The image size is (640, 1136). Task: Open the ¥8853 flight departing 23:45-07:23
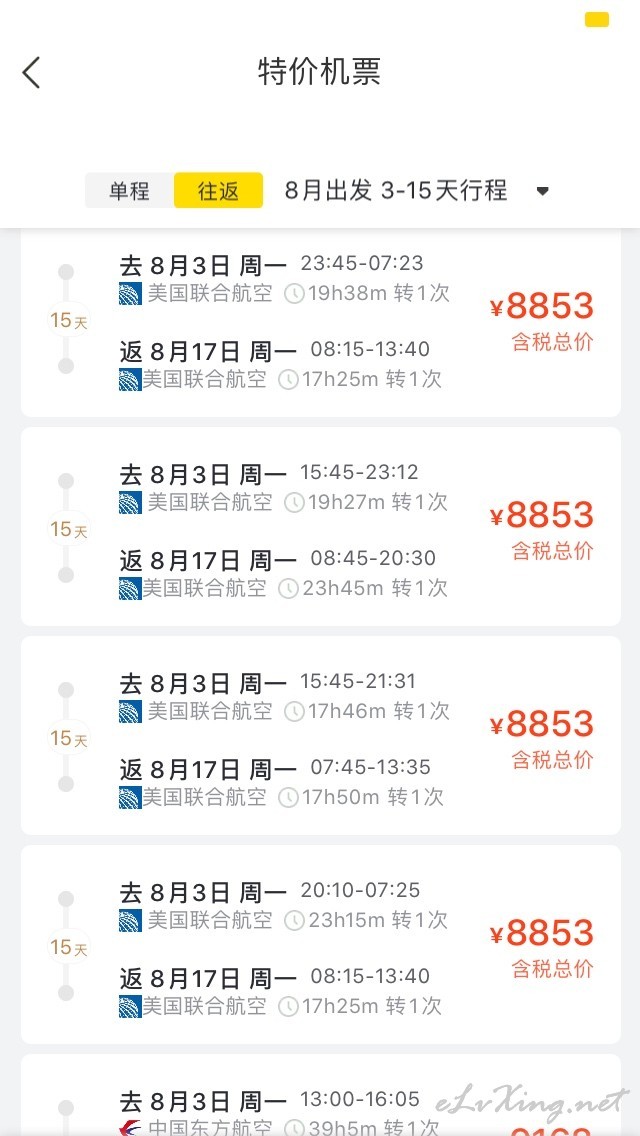[320, 322]
